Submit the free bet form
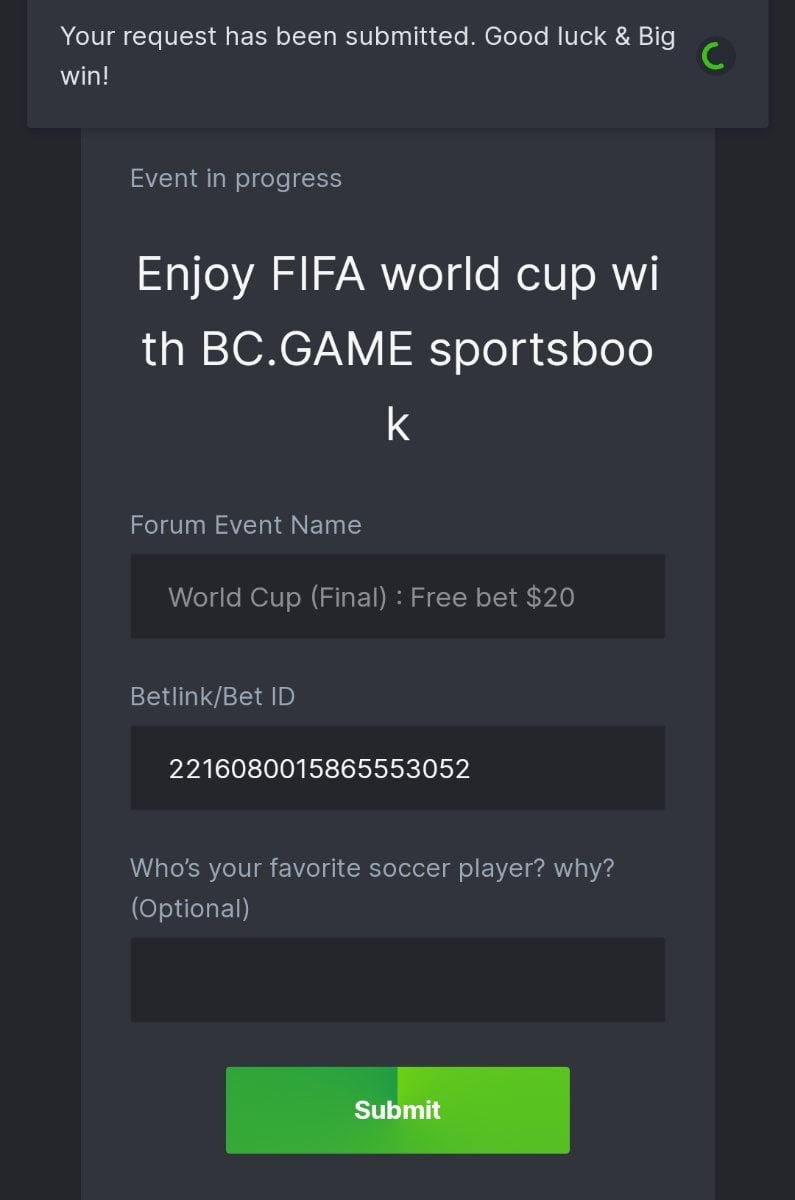Image resolution: width=795 pixels, height=1200 pixels. coord(397,1110)
